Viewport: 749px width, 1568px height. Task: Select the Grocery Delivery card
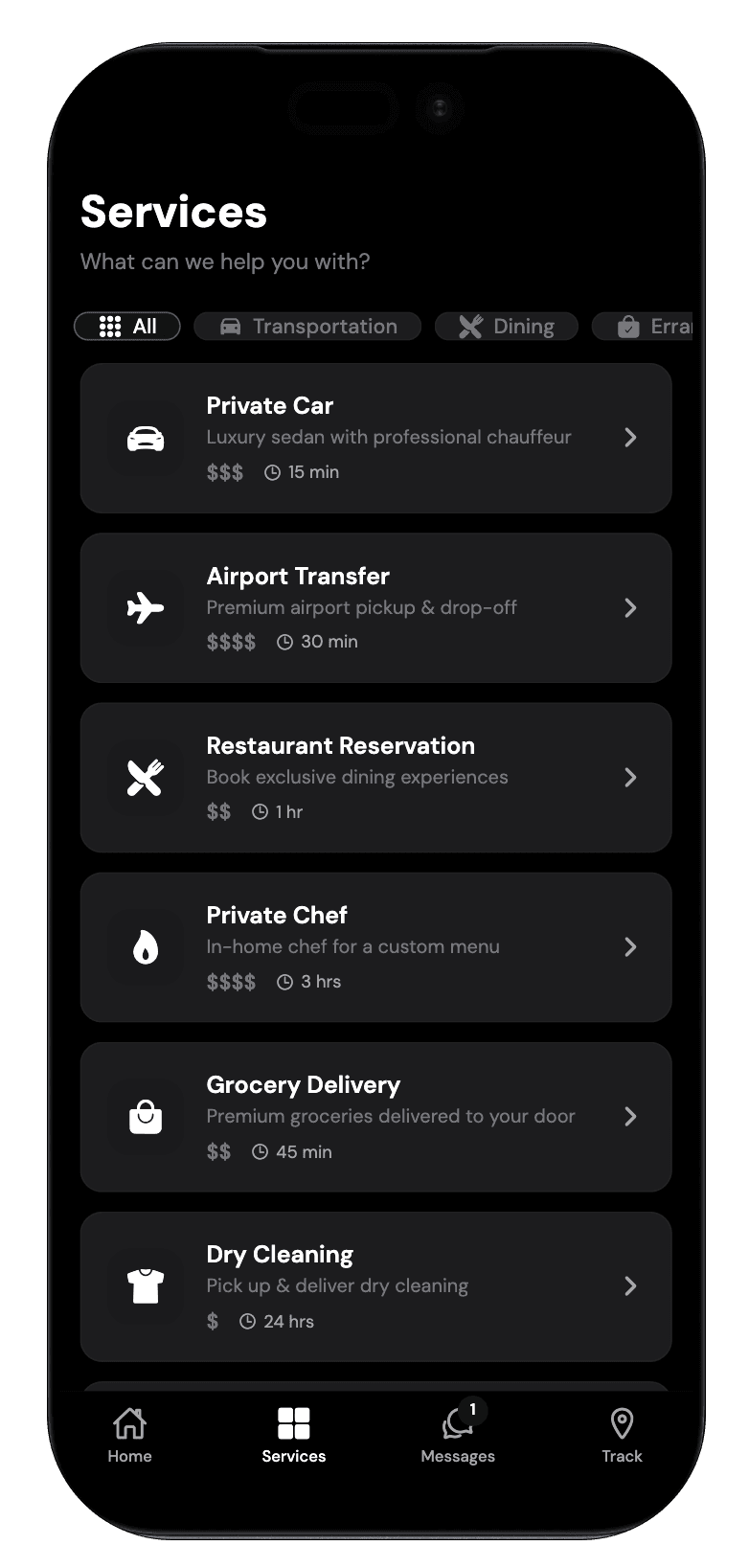click(375, 1116)
